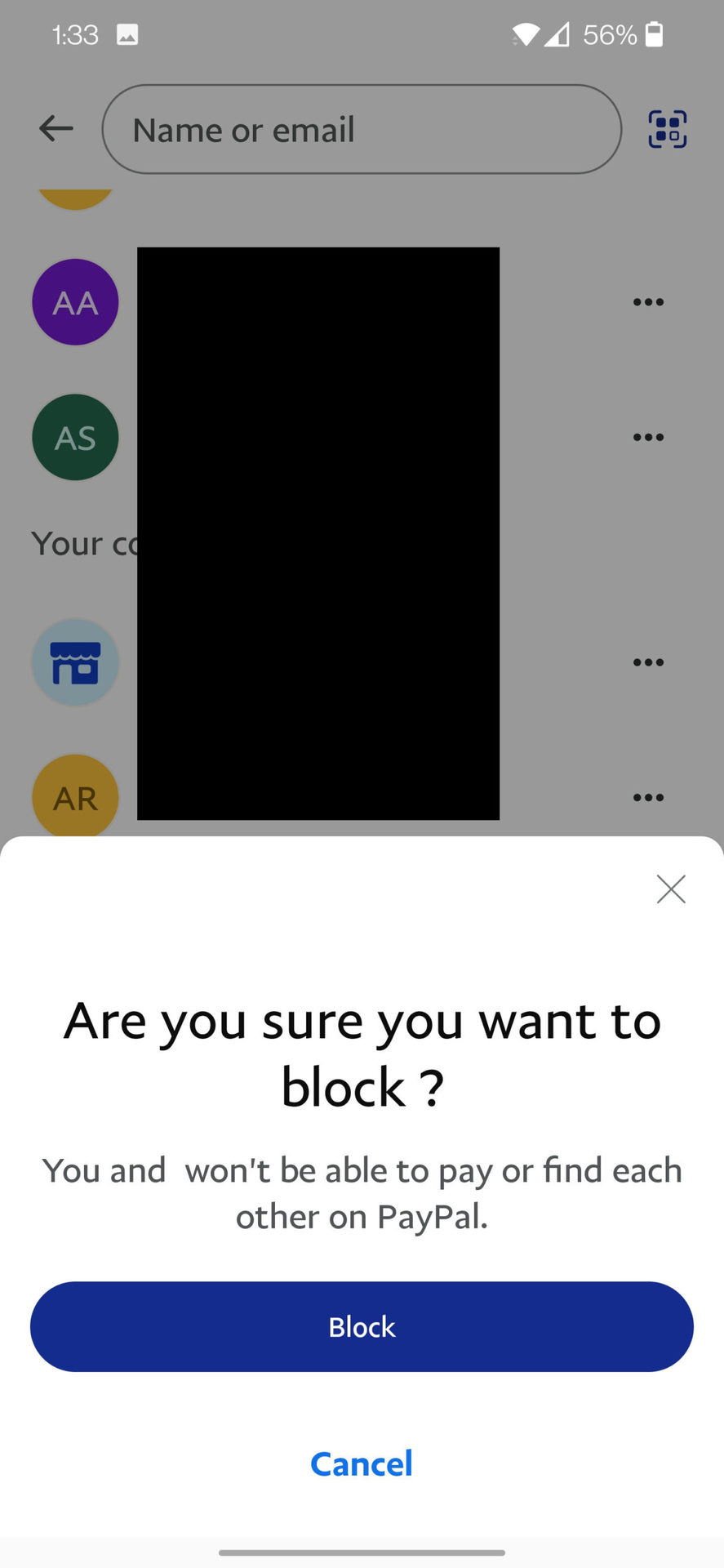The width and height of the screenshot is (724, 1568).
Task: Cancel the block confirmation
Action: (362, 1464)
